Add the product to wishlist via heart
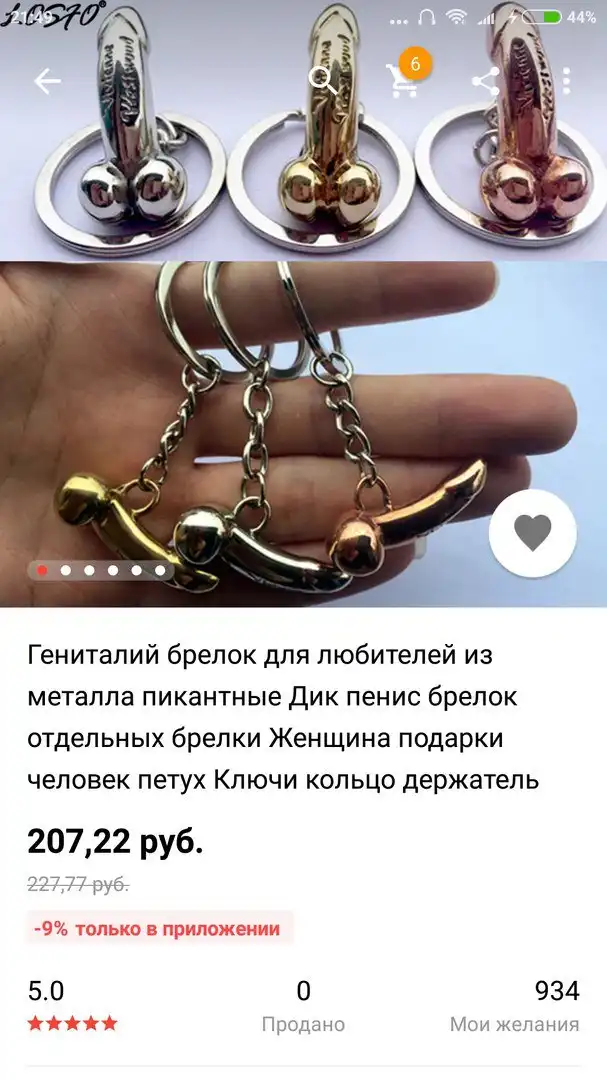Screen dimensions: 607x1080 click(532, 533)
